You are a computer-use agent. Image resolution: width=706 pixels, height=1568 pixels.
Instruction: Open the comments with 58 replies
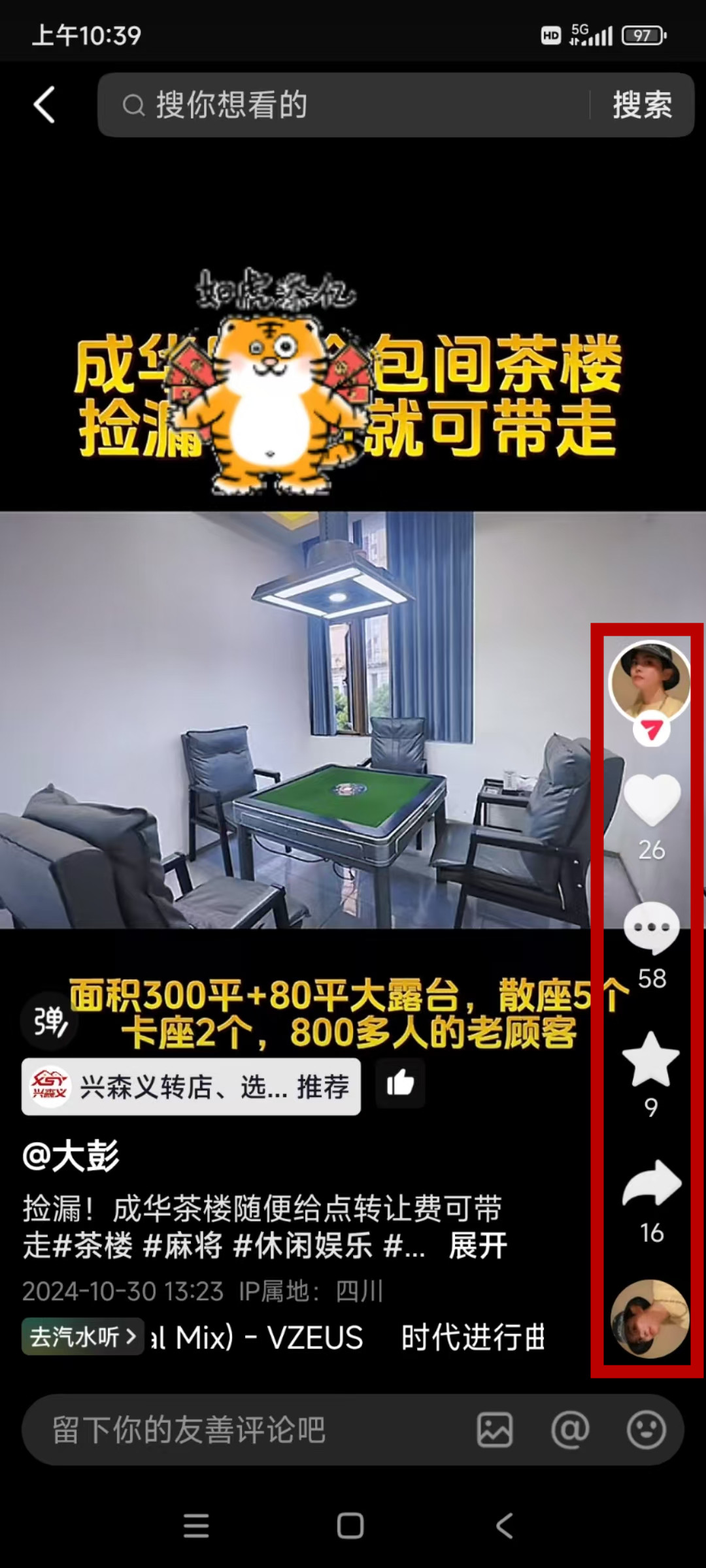(x=651, y=928)
